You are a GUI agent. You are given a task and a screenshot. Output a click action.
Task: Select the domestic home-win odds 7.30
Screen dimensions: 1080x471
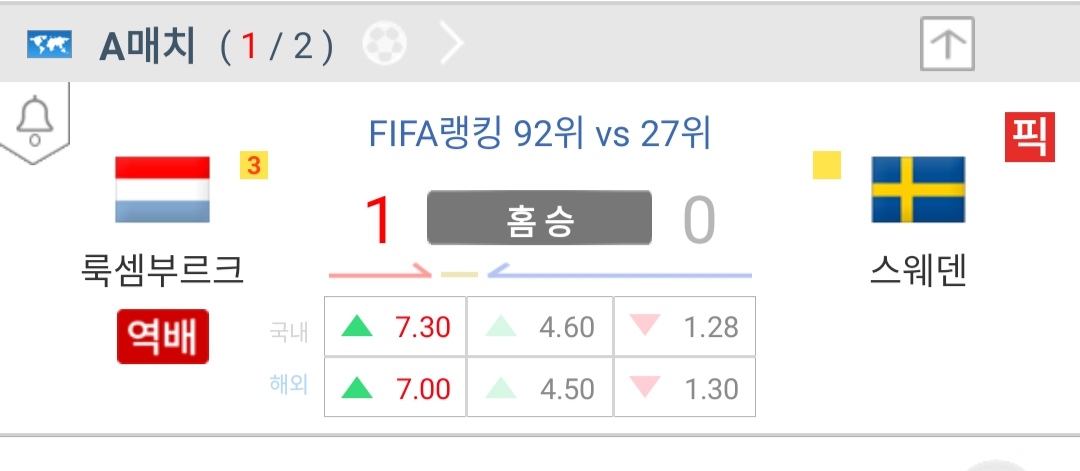click(396, 327)
